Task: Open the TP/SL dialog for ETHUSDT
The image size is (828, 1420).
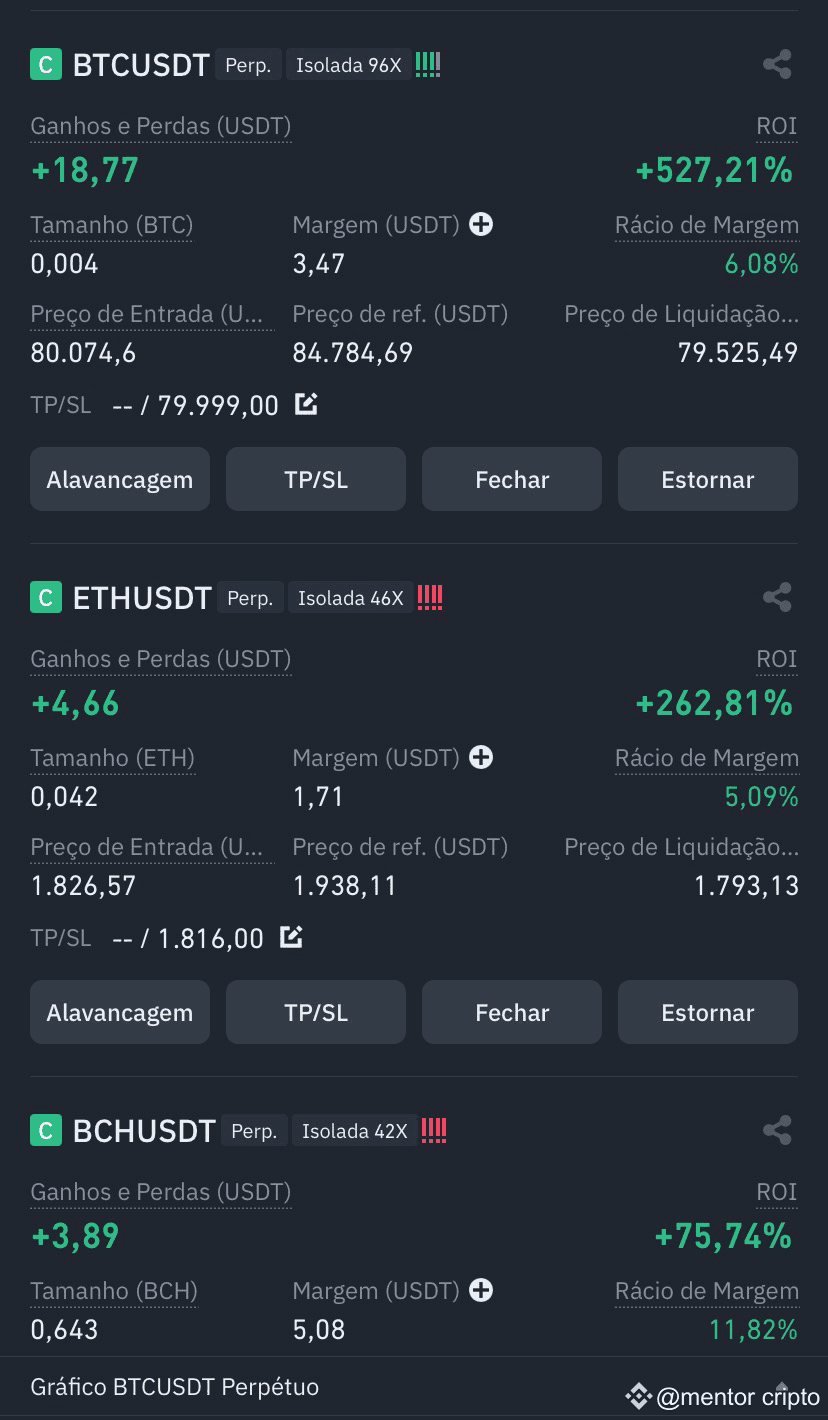Action: pos(315,1012)
